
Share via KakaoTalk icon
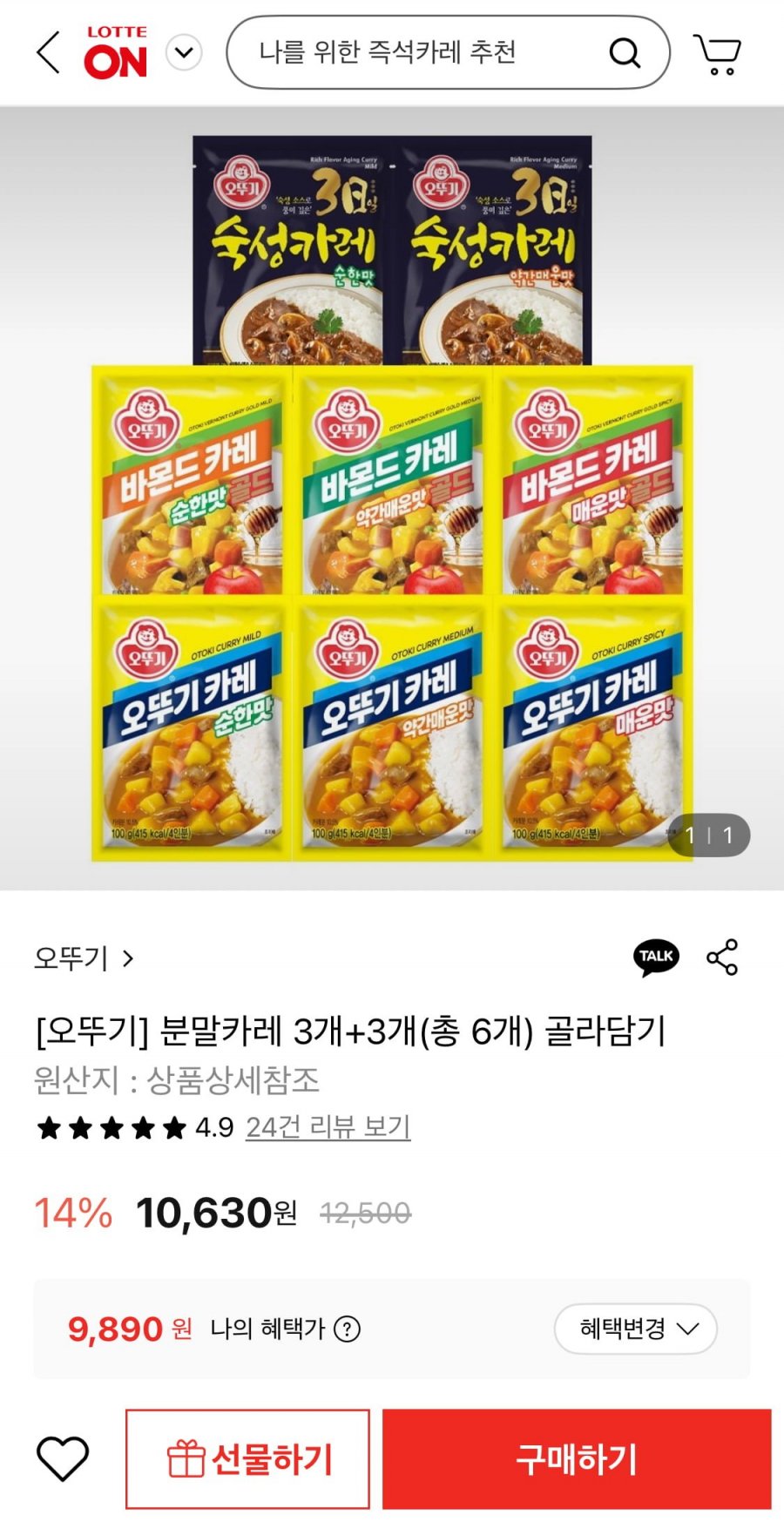(x=656, y=957)
